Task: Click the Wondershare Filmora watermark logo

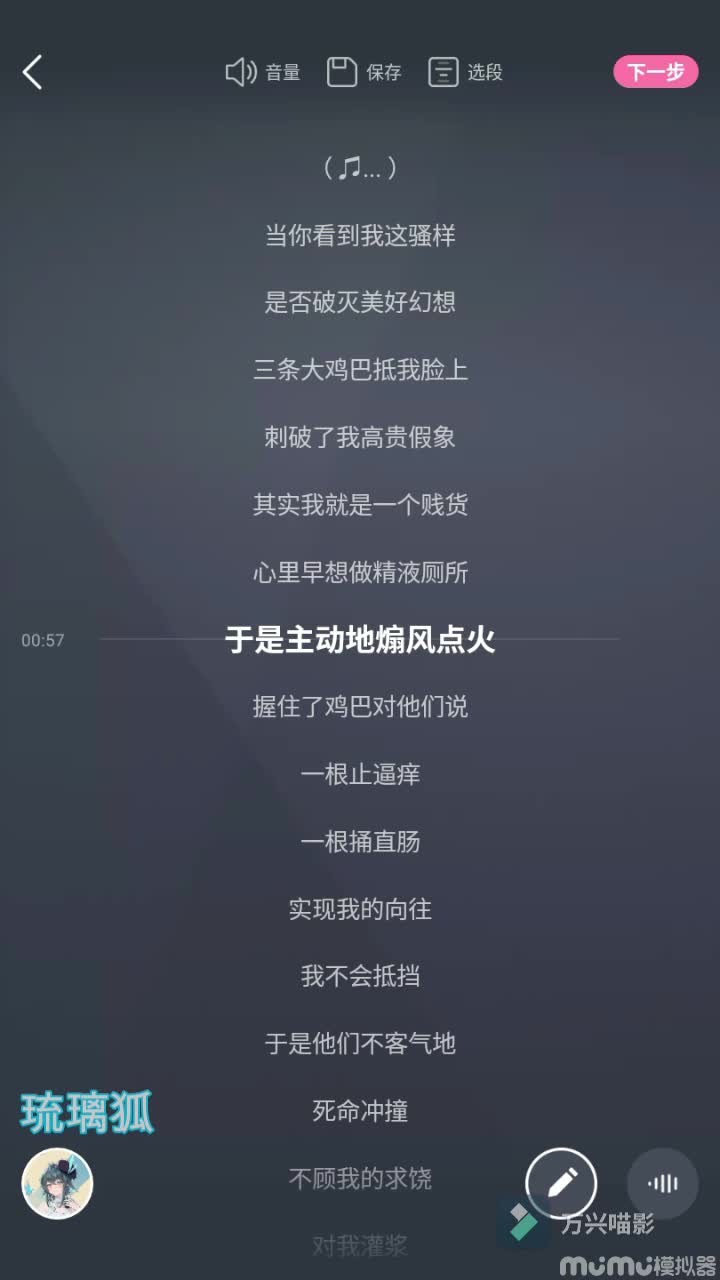Action: 521,1221
